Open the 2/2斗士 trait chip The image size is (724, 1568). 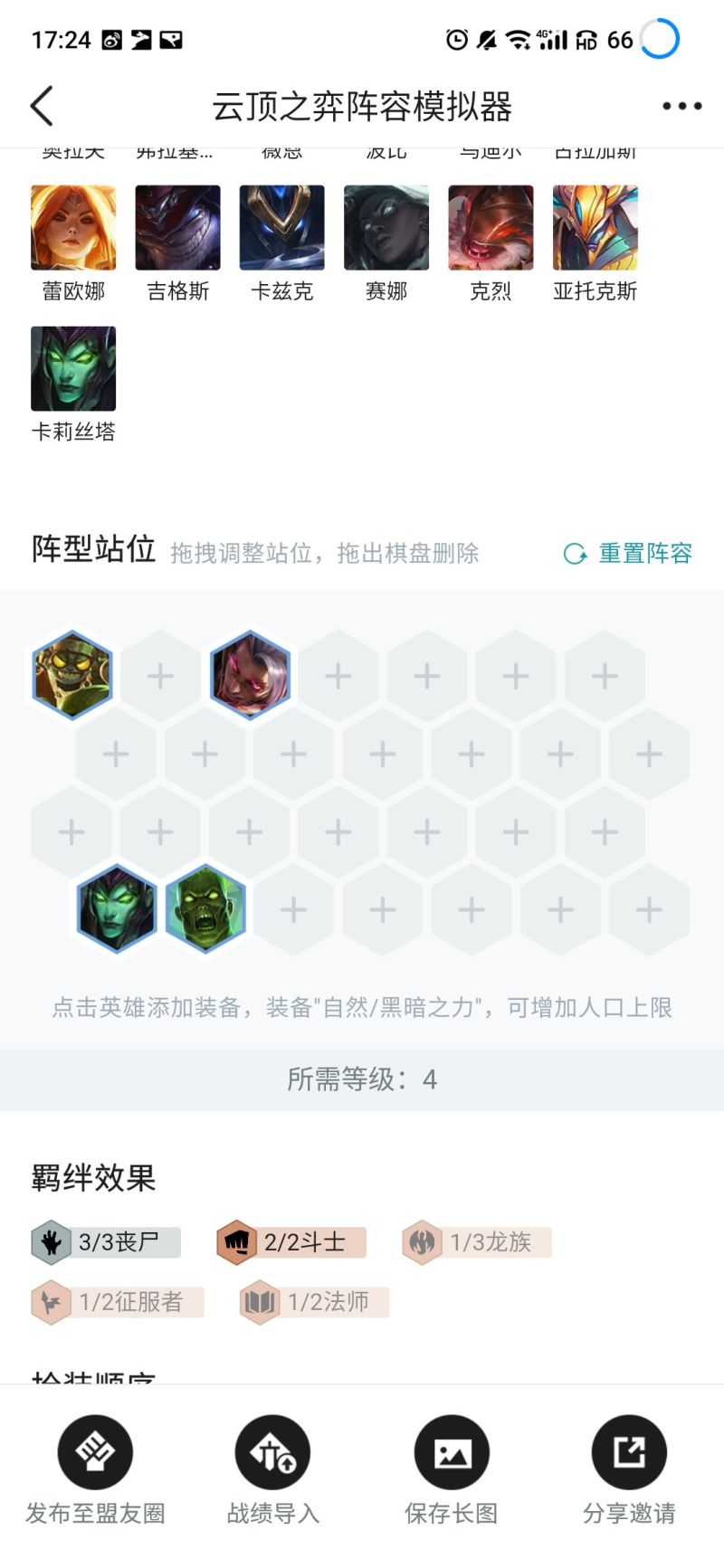tap(291, 1242)
